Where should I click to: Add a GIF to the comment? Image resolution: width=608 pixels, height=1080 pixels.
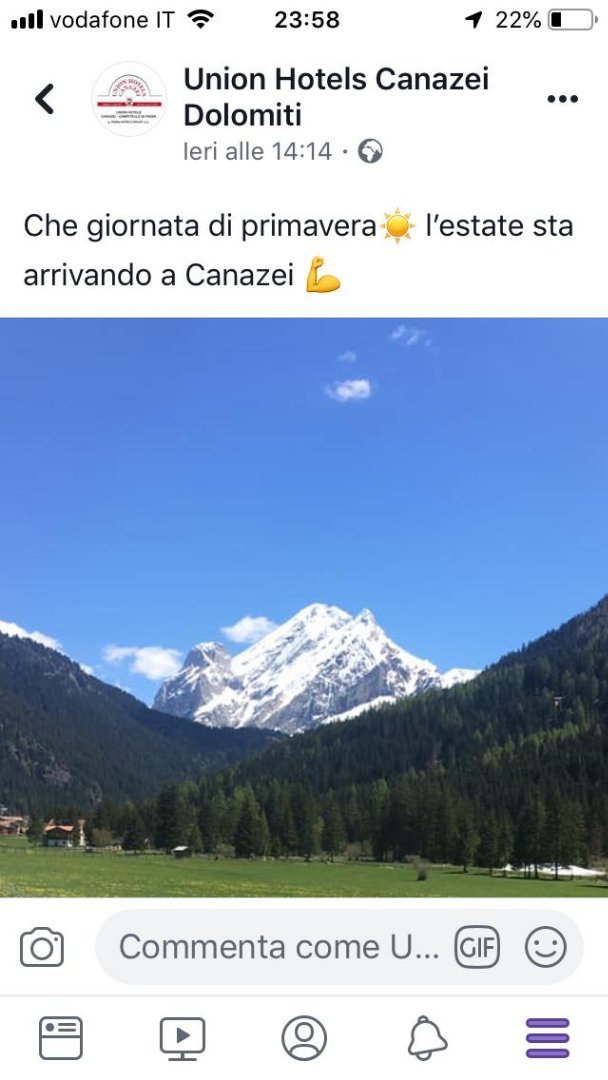tap(476, 947)
